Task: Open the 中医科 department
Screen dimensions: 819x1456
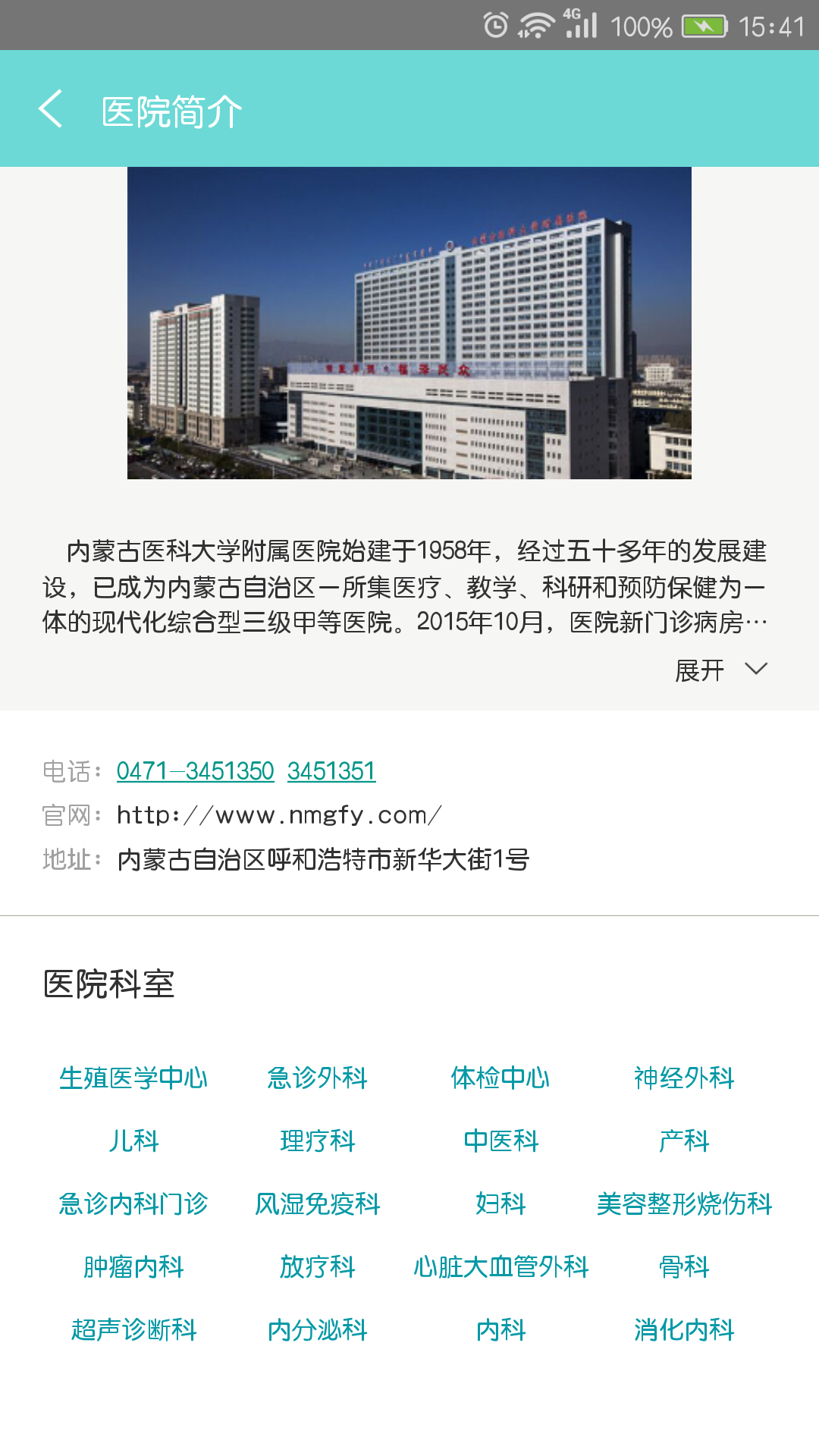Action: [x=500, y=1141]
